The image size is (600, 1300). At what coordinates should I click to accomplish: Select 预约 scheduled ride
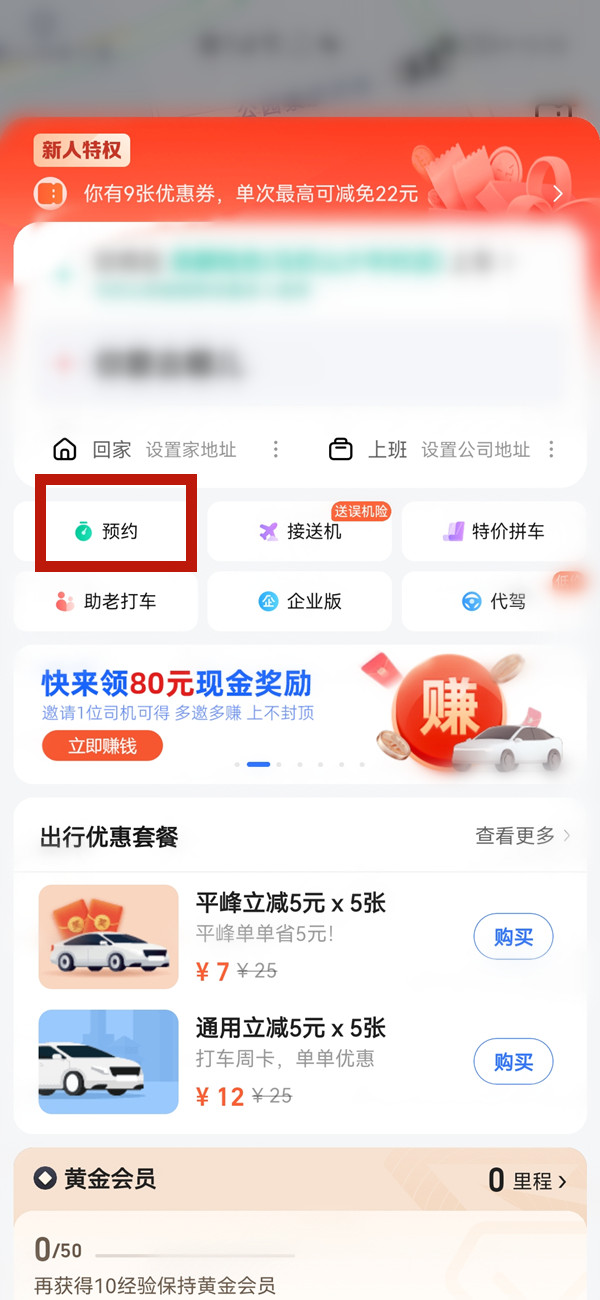[108, 531]
